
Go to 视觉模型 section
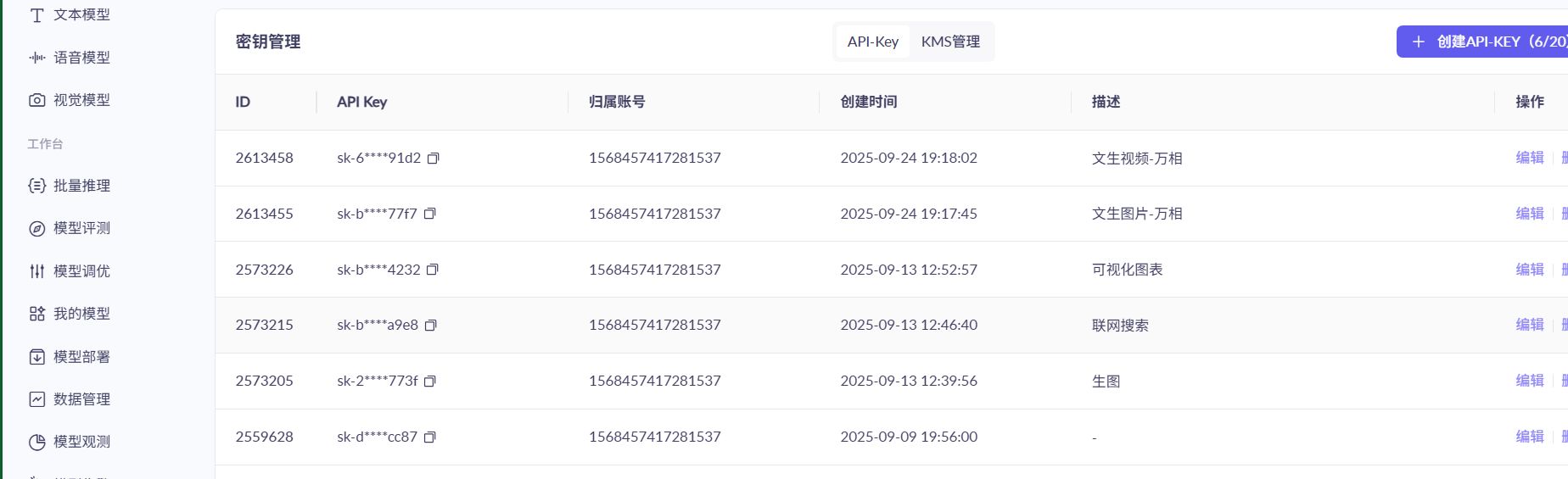point(81,100)
